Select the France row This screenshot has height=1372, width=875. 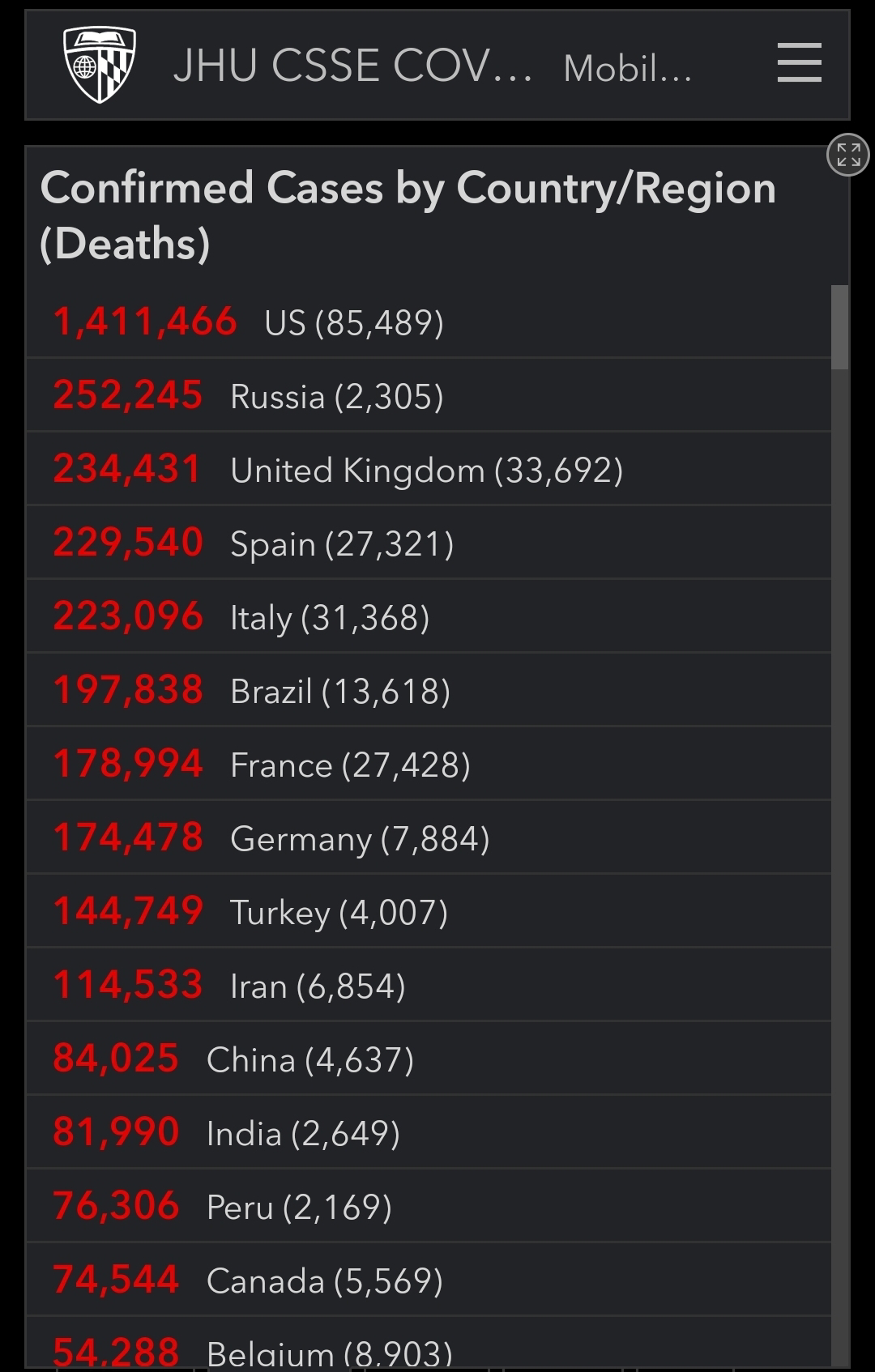coord(429,764)
